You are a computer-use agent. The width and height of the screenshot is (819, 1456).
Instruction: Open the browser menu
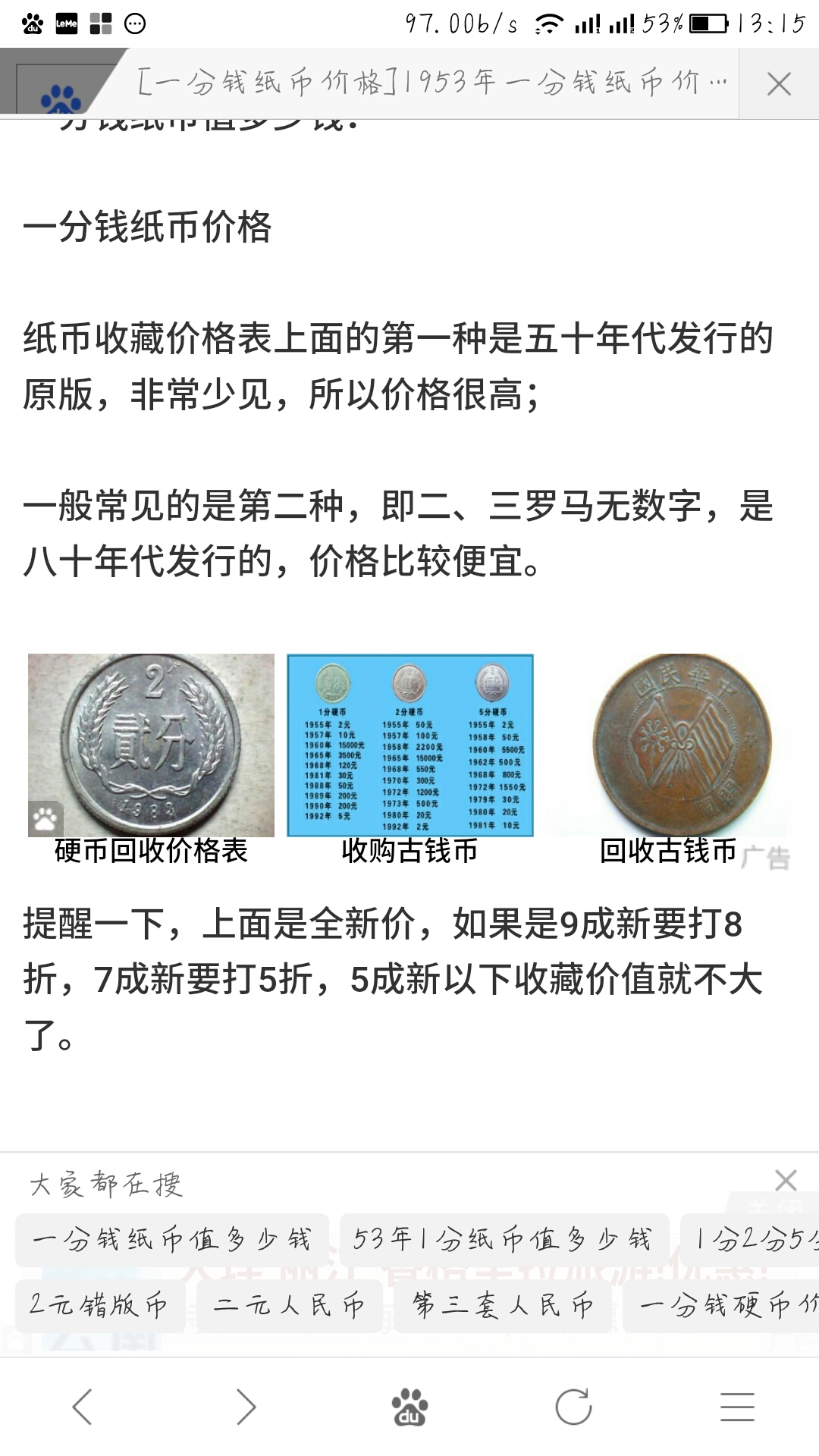pyautogui.click(x=737, y=1407)
